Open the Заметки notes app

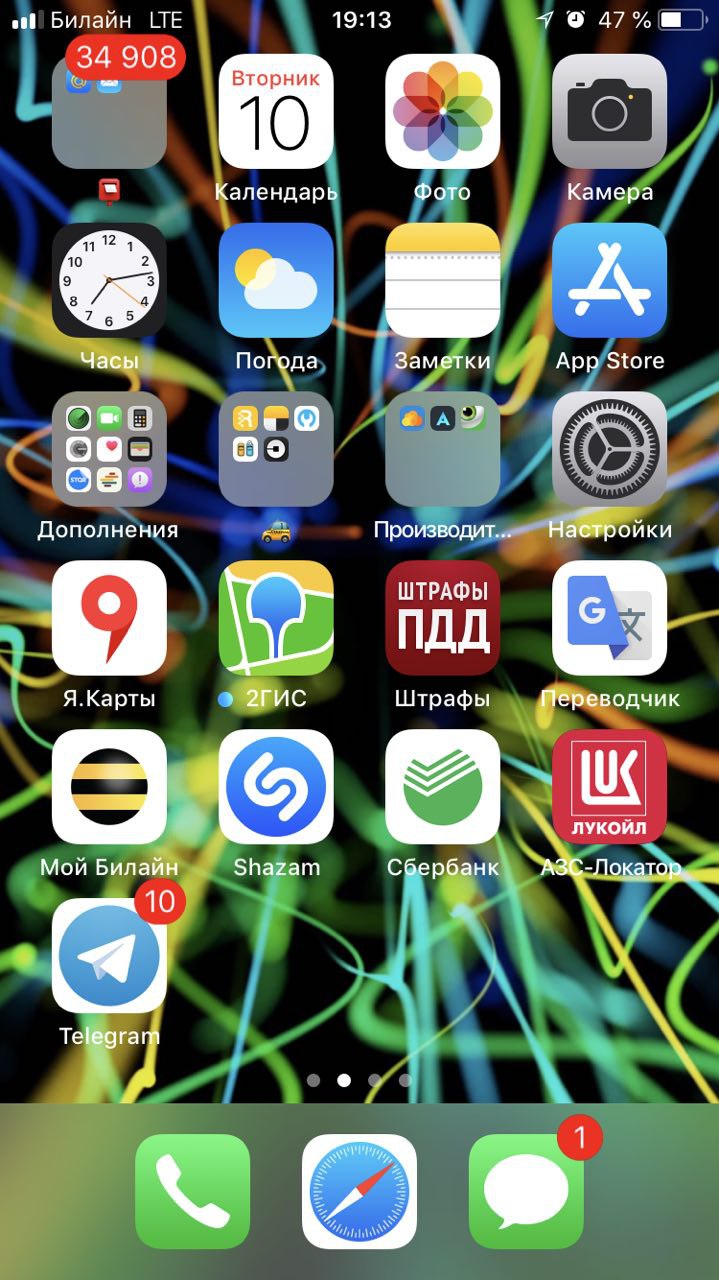click(x=442, y=280)
